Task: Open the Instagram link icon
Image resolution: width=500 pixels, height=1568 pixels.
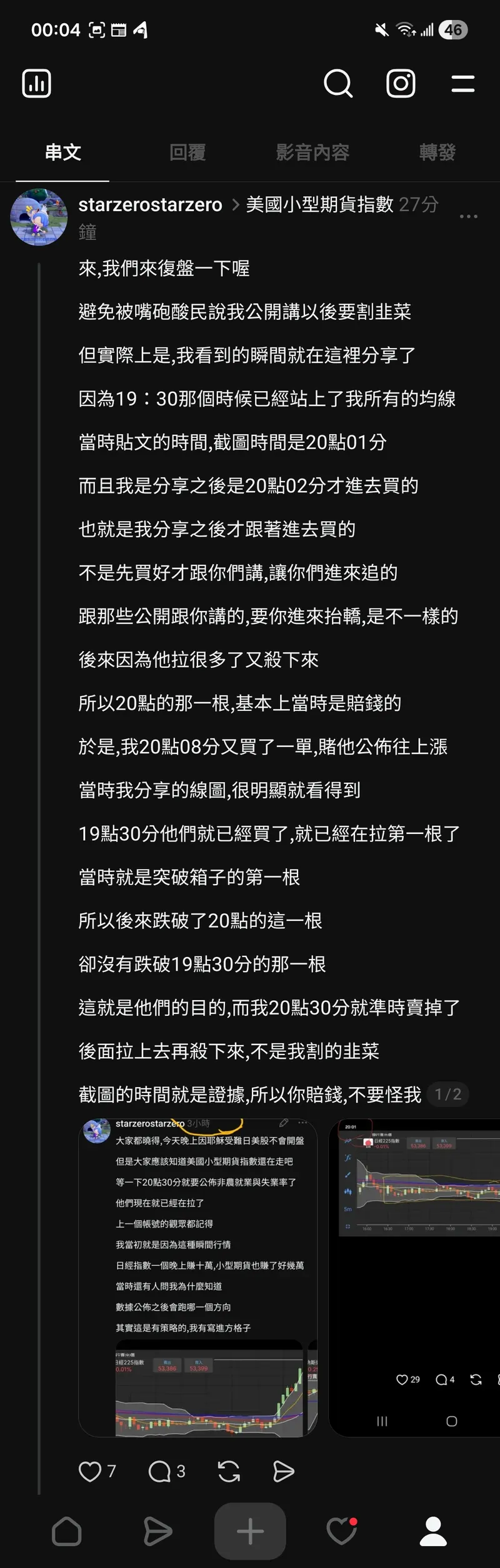Action: (401, 84)
